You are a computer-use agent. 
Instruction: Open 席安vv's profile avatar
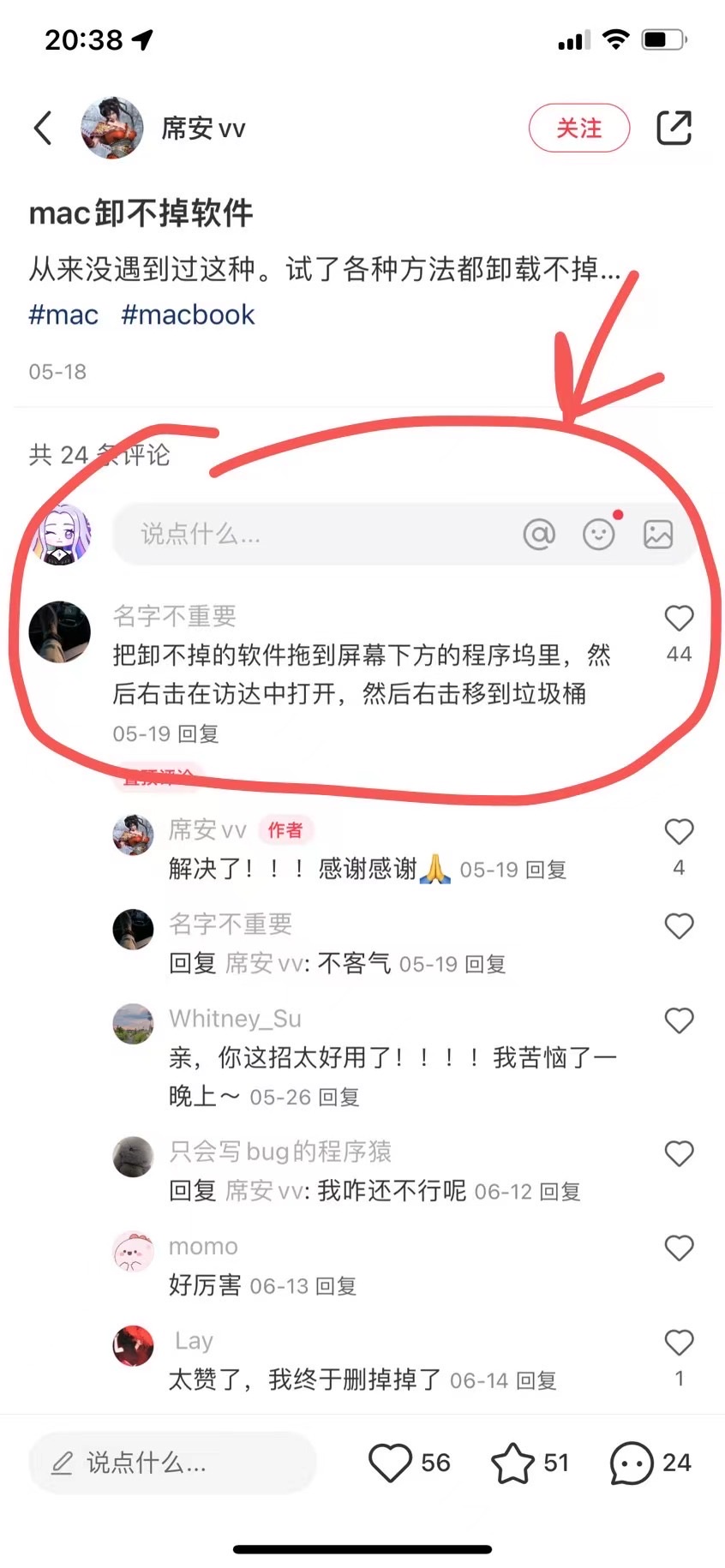tap(112, 129)
